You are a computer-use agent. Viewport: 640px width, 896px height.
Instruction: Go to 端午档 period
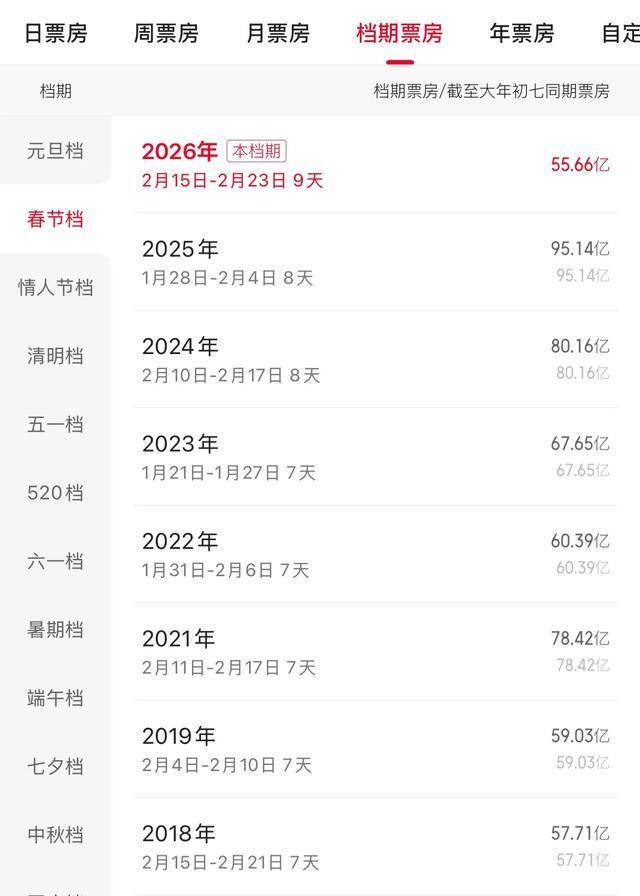[x=55, y=698]
